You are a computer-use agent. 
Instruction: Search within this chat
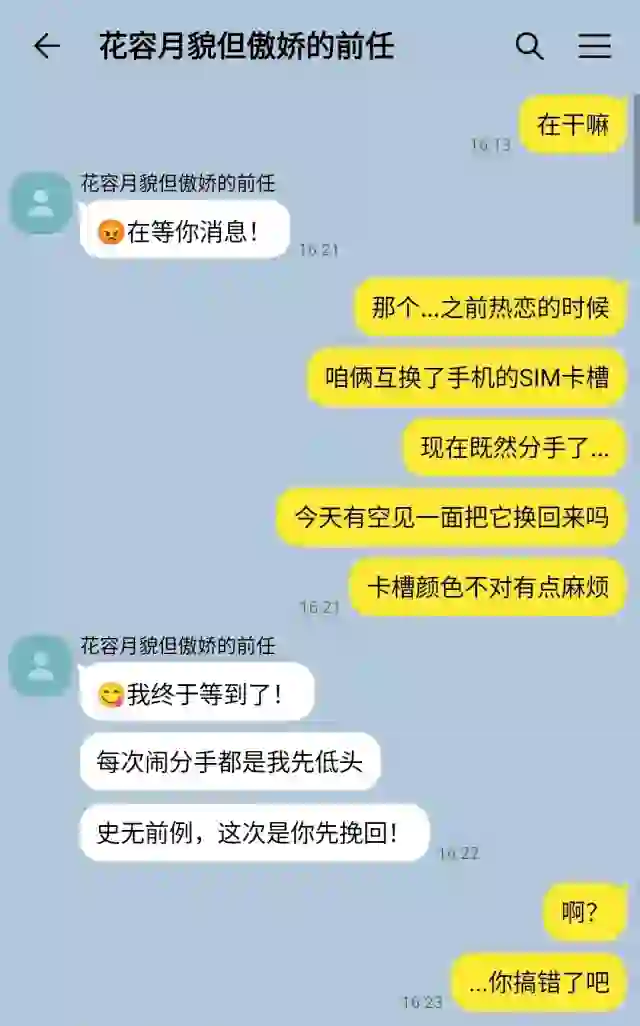click(529, 46)
